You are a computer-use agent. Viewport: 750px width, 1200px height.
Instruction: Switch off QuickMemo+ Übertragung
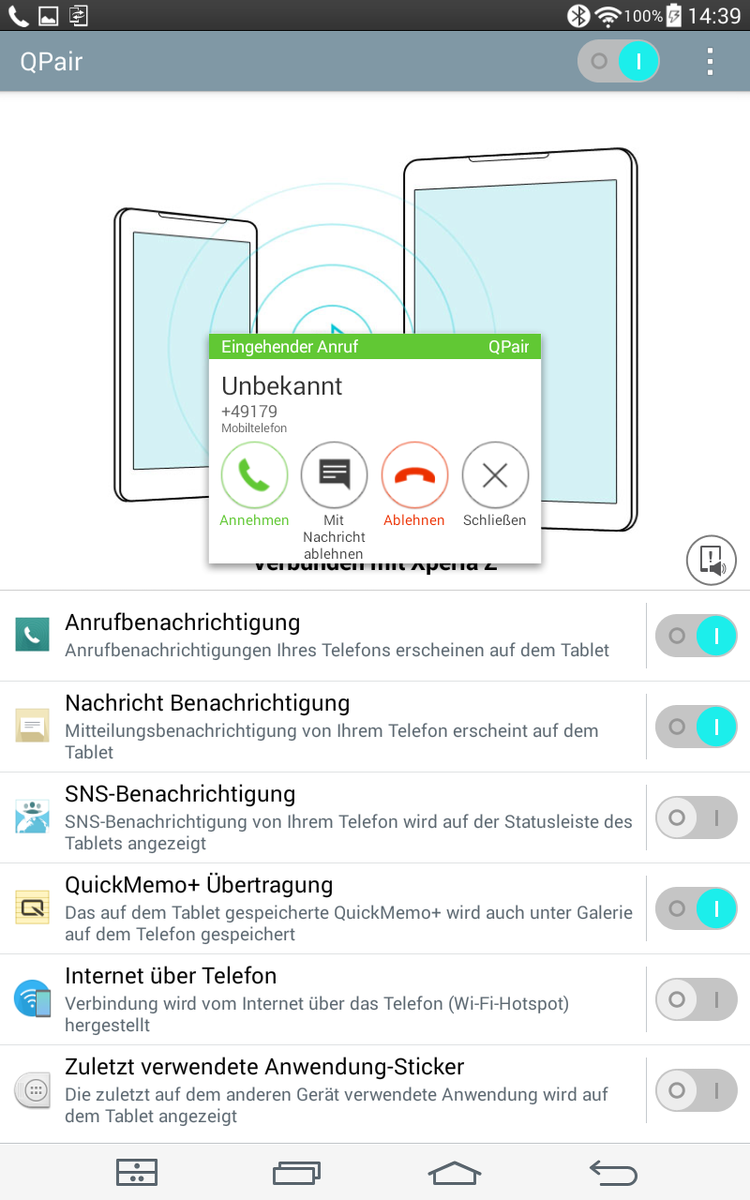(x=696, y=909)
